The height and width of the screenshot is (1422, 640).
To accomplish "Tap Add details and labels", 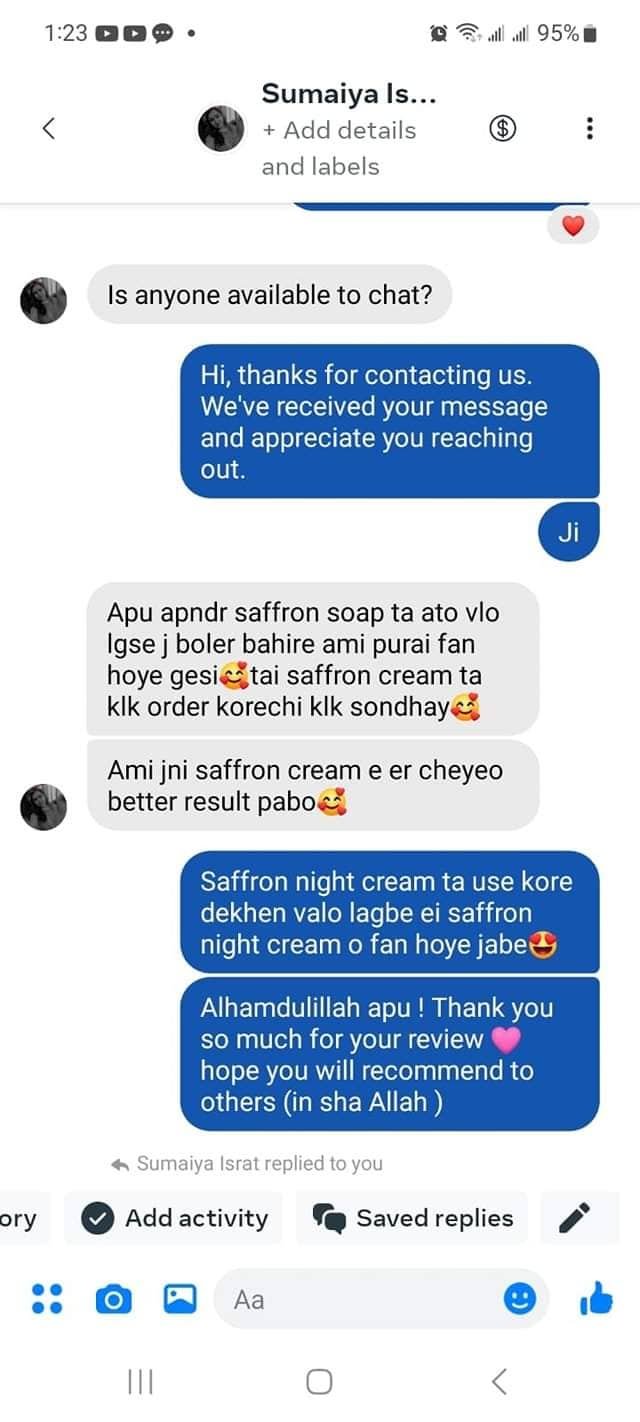I will (x=338, y=148).
